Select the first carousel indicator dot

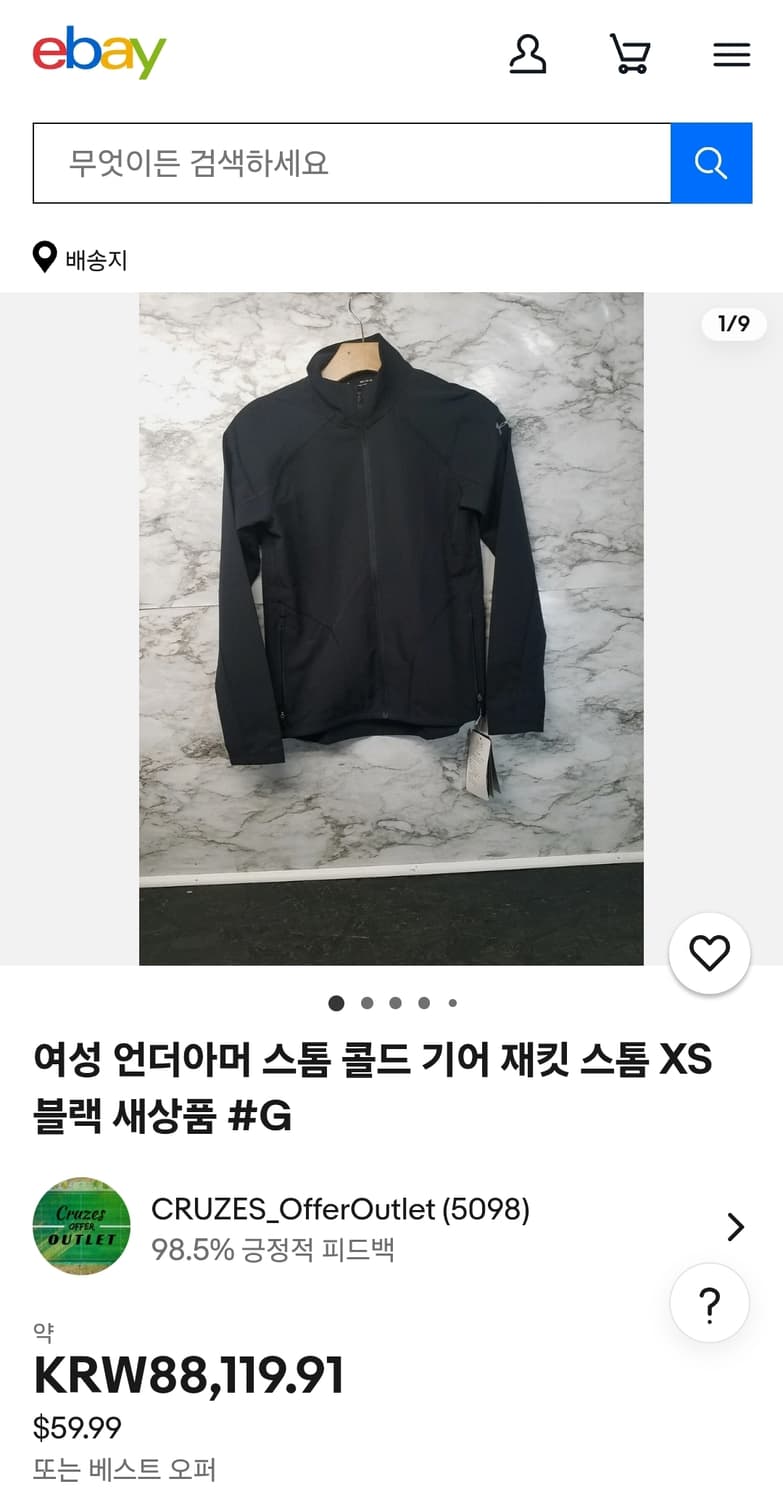(x=337, y=1003)
